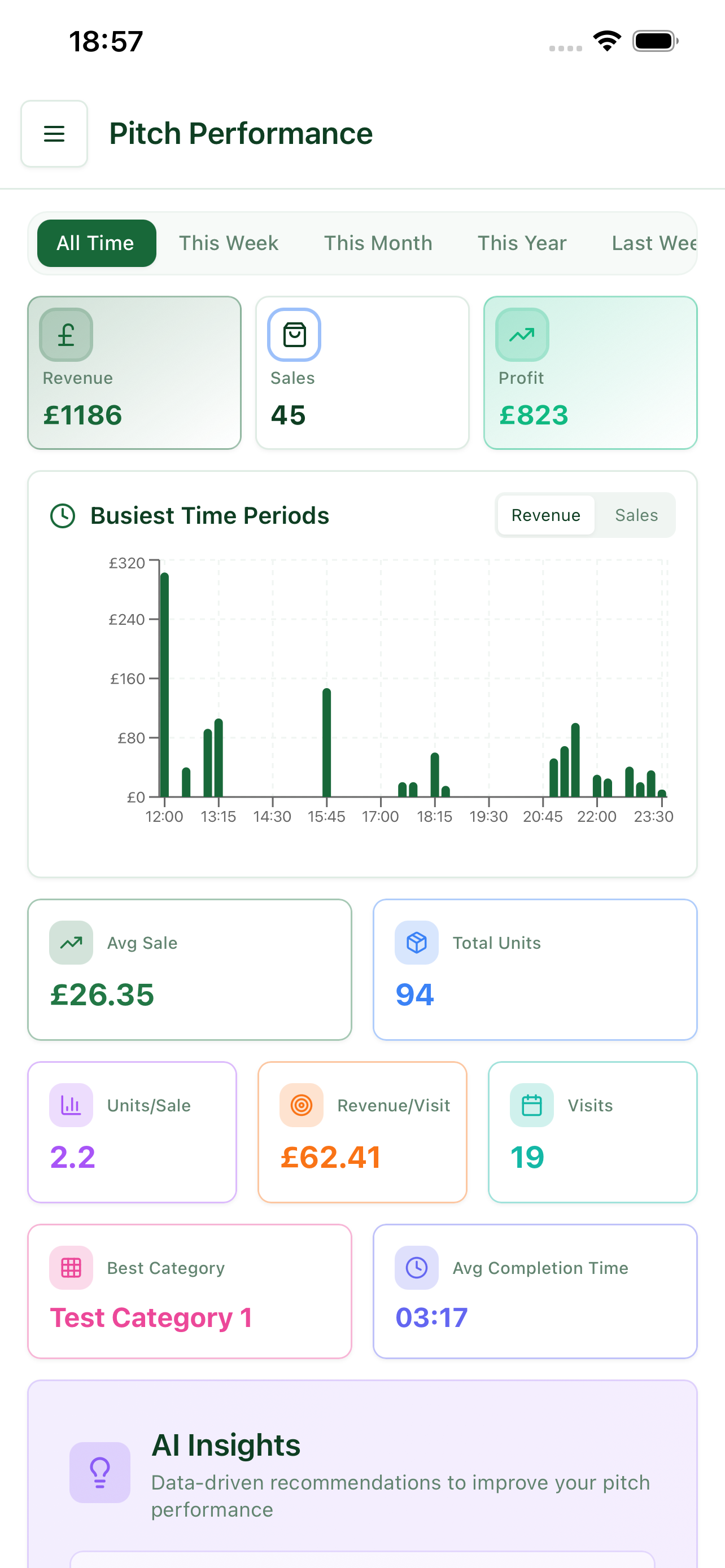Click the AI Insights lightbulb icon

tap(100, 1473)
